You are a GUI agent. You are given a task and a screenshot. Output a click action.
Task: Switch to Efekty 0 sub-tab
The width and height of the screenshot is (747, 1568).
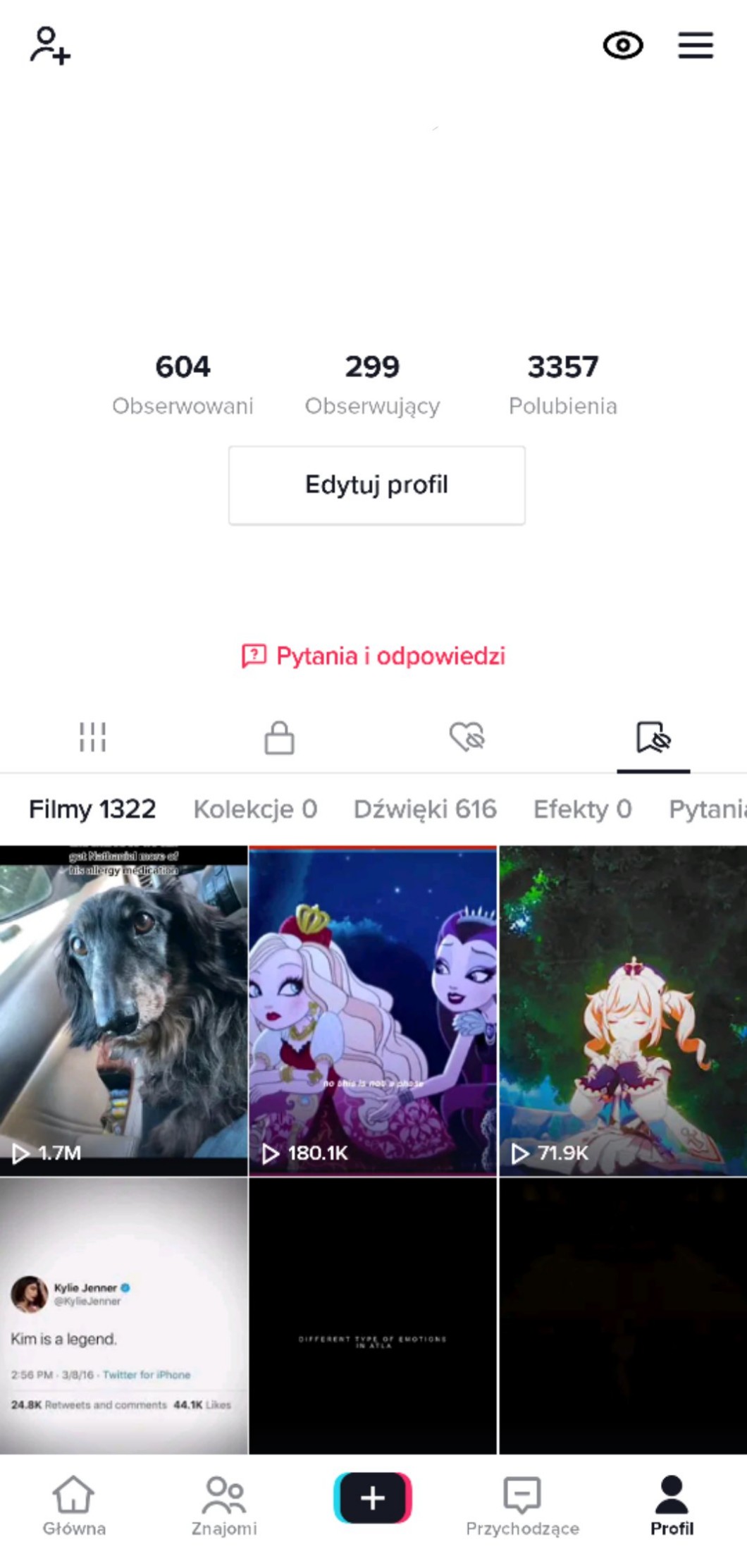click(582, 809)
